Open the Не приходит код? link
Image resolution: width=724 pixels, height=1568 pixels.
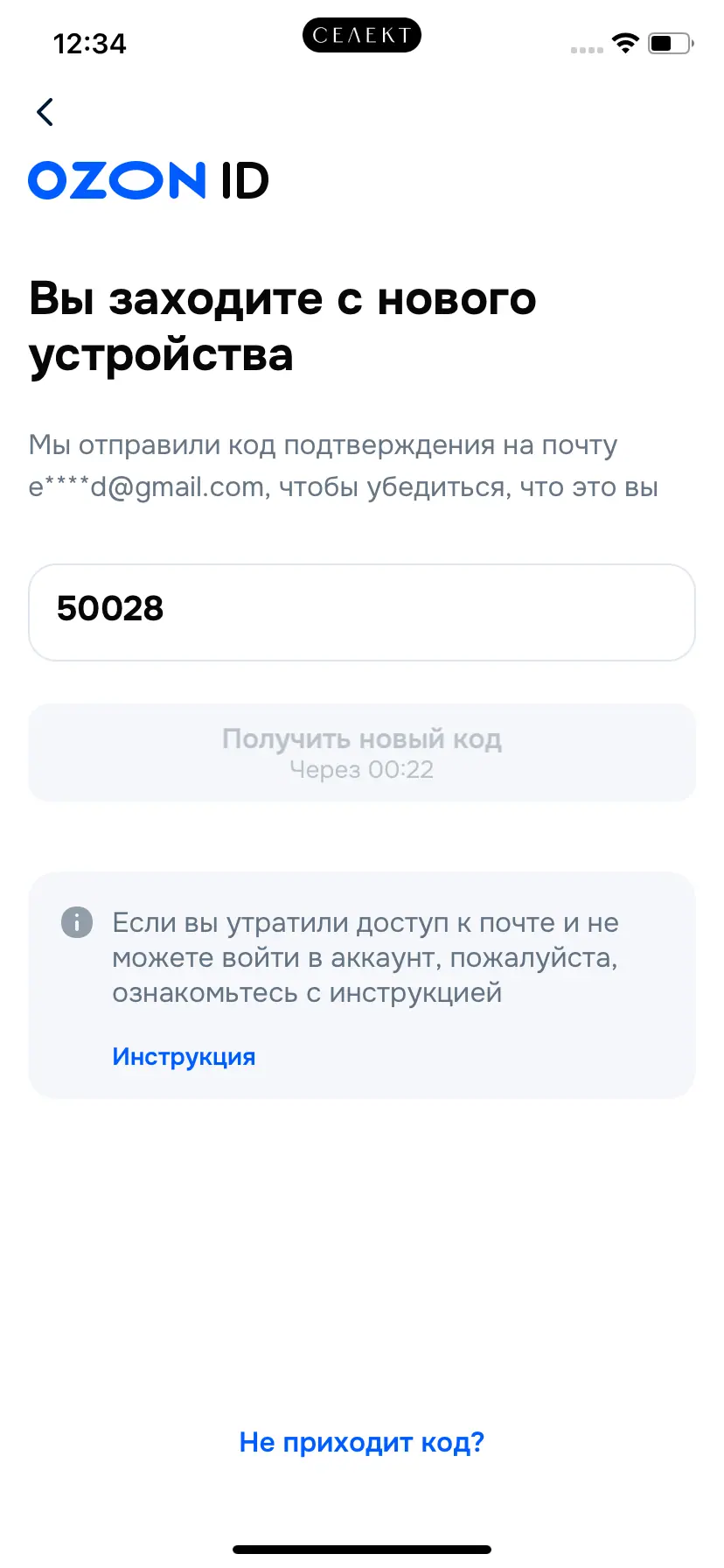coord(362,1442)
